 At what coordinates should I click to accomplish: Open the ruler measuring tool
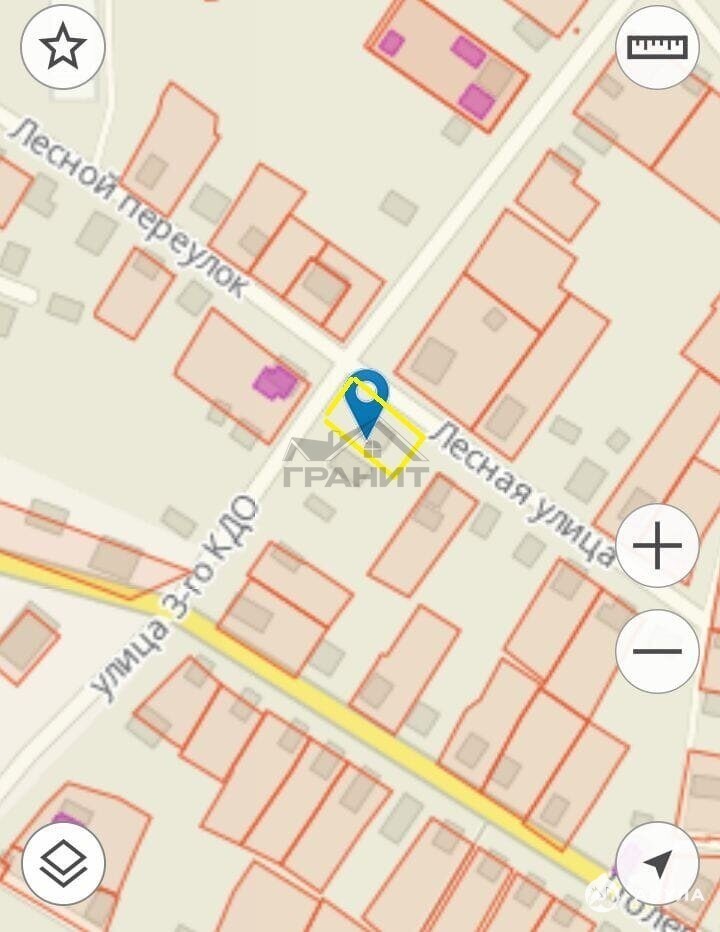click(657, 47)
